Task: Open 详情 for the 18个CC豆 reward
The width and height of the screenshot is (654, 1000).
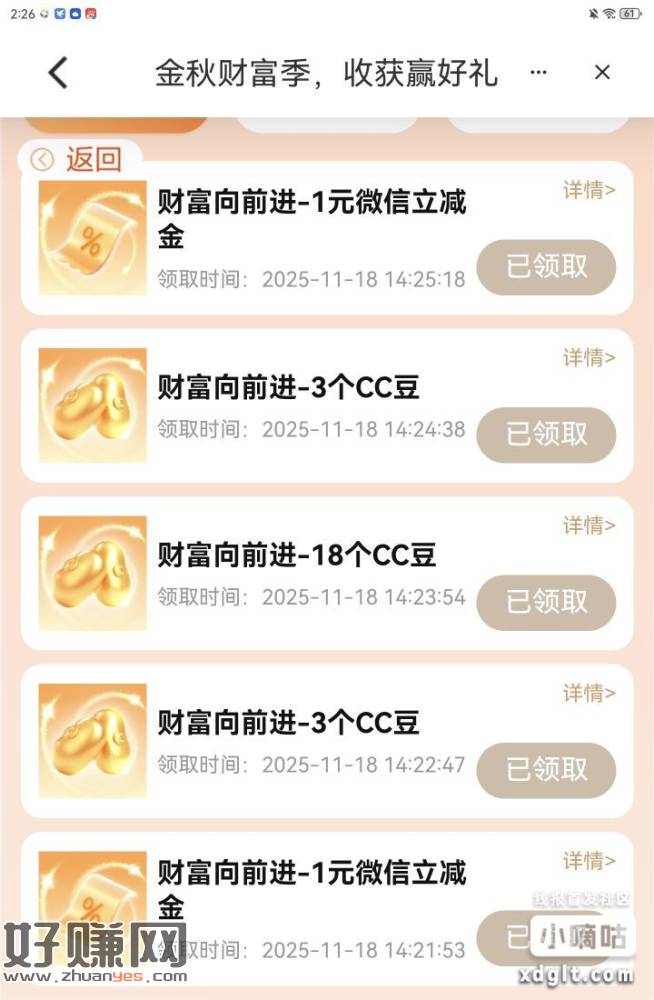Action: (588, 525)
